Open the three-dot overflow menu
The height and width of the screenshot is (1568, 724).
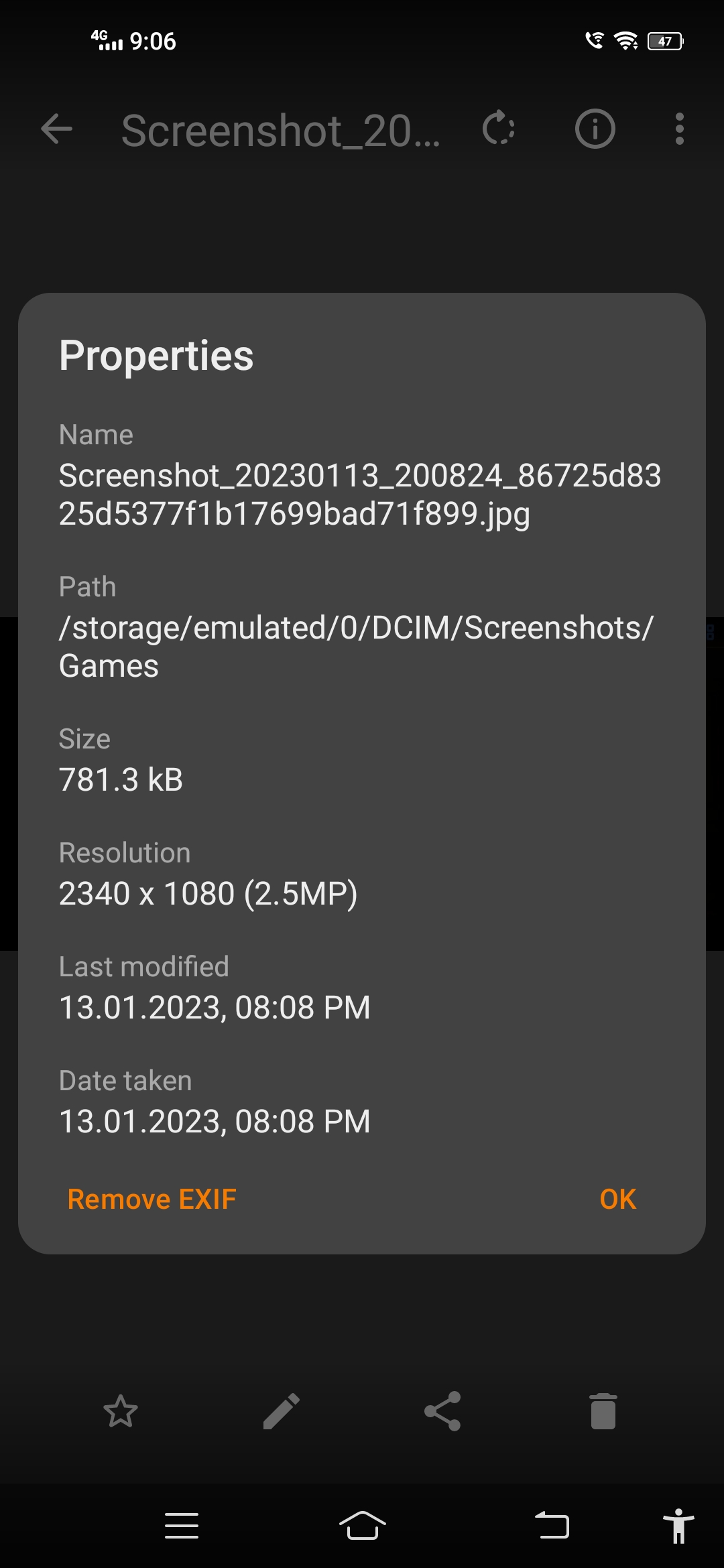[x=679, y=129]
